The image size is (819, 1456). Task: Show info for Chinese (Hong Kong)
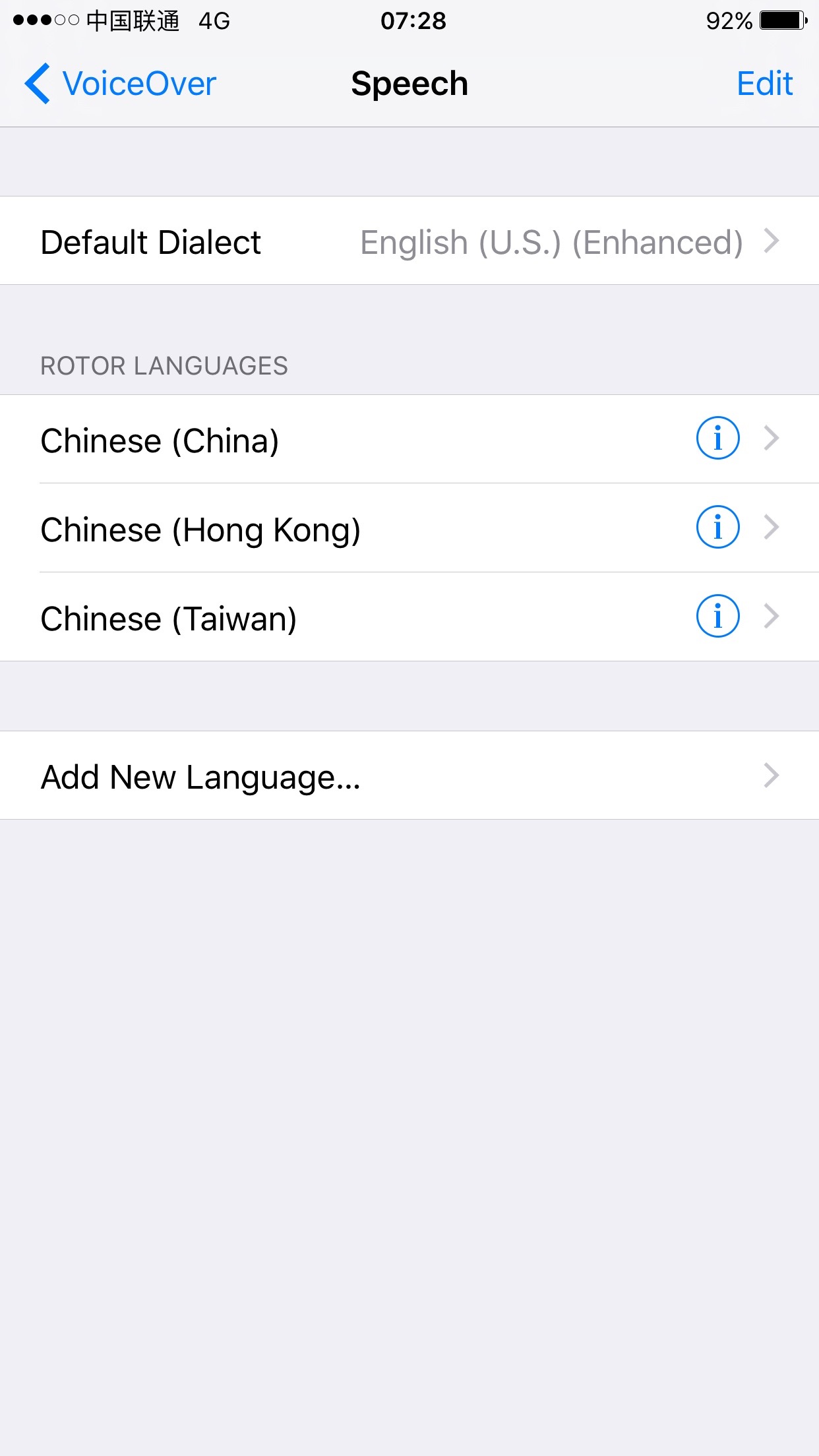tap(717, 527)
